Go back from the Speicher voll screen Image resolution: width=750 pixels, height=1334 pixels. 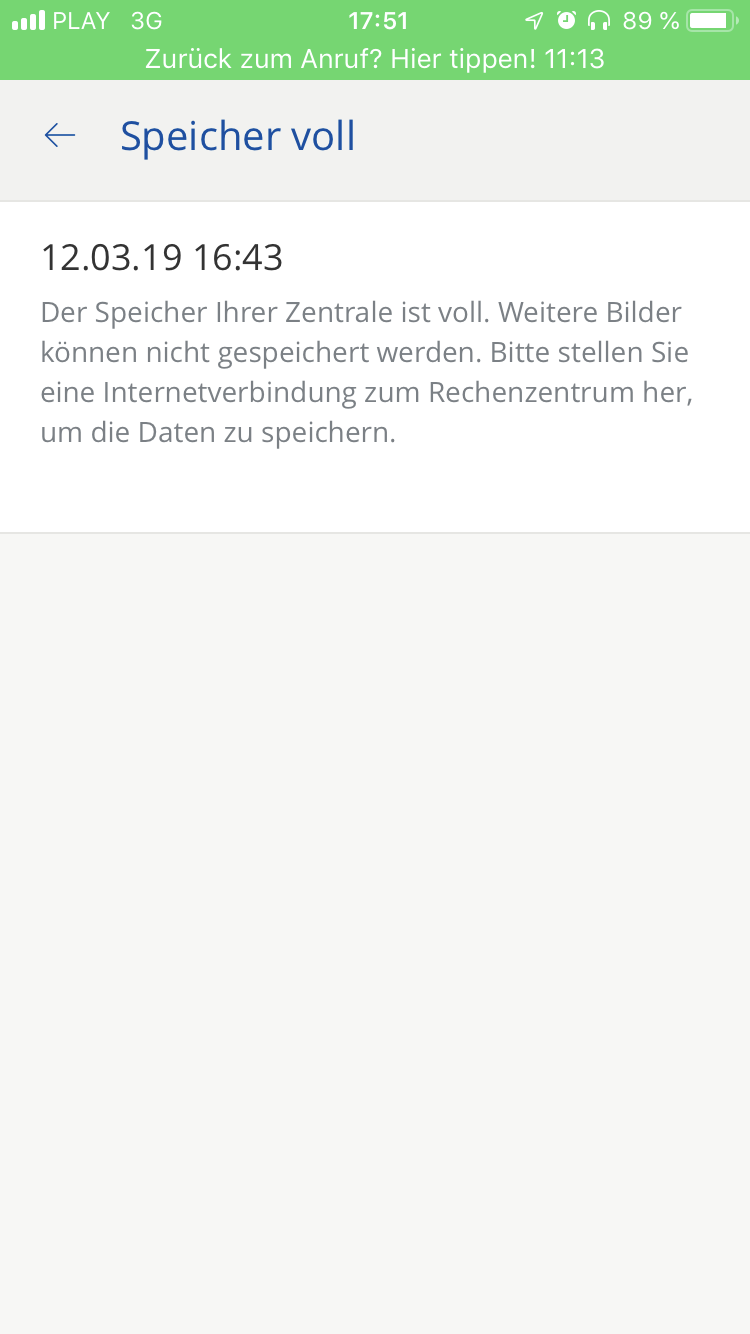(60, 136)
